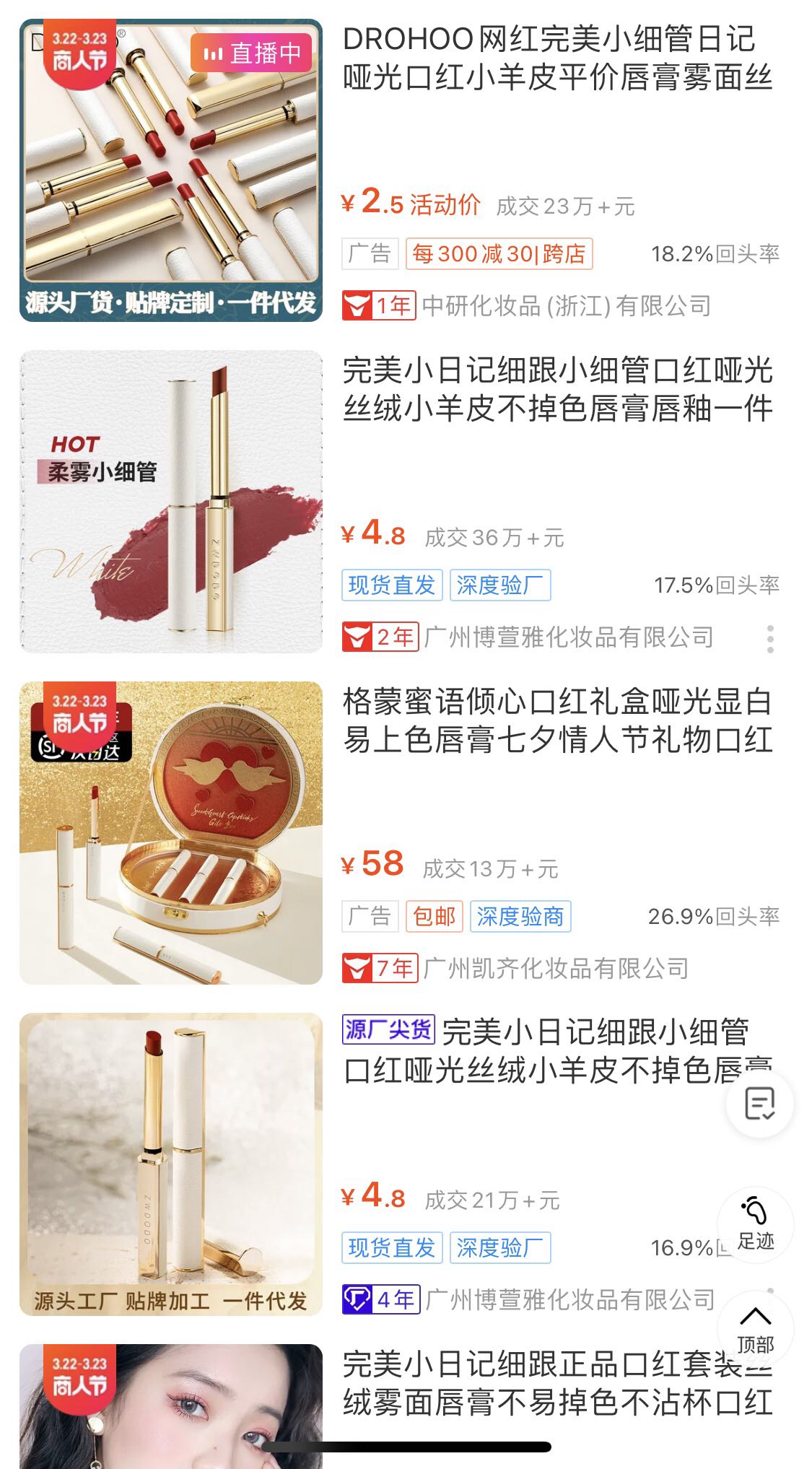Viewport: 812px width, 1469px height.
Task: Visit the 中研化妆品(浙江)有限公司 shop
Action: tap(566, 306)
